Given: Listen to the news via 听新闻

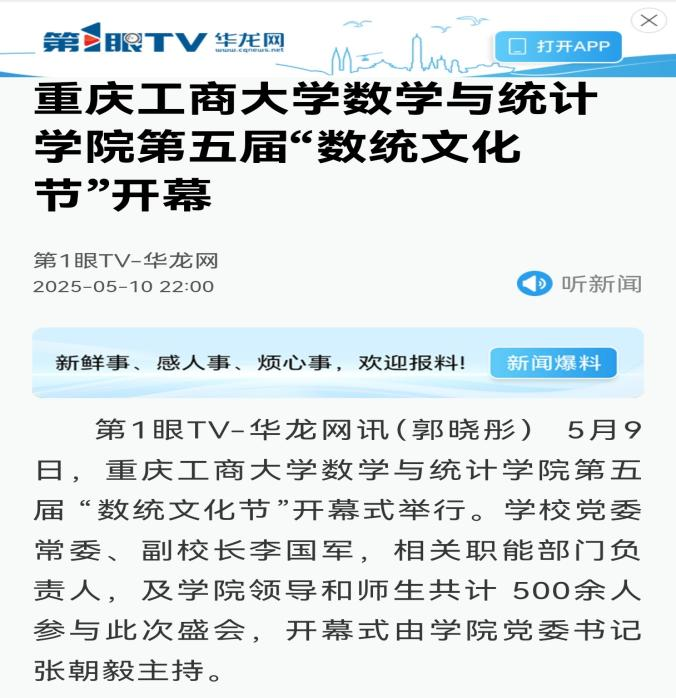Looking at the screenshot, I should click(x=580, y=284).
